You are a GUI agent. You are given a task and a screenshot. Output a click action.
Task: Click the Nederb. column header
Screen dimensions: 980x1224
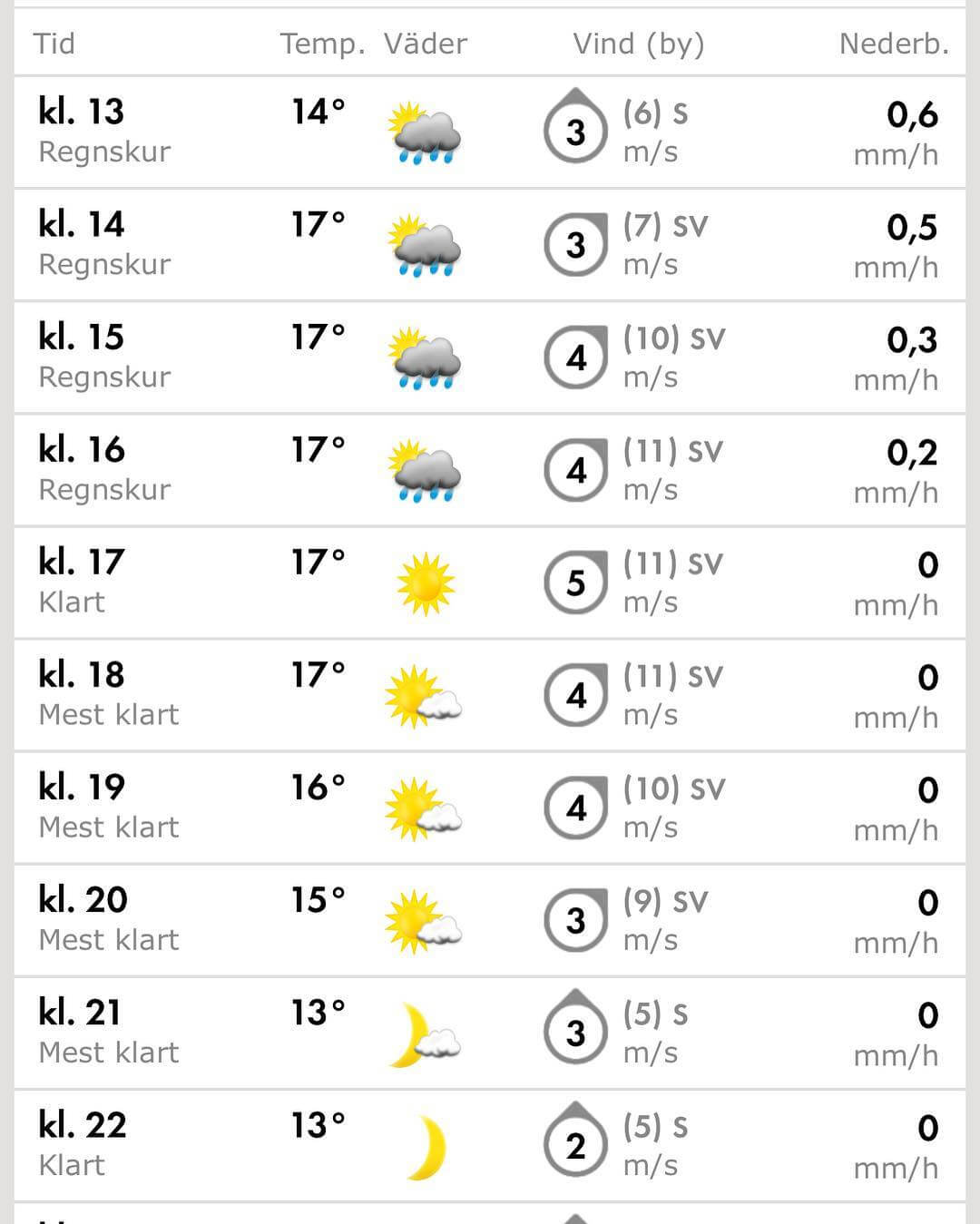click(893, 43)
